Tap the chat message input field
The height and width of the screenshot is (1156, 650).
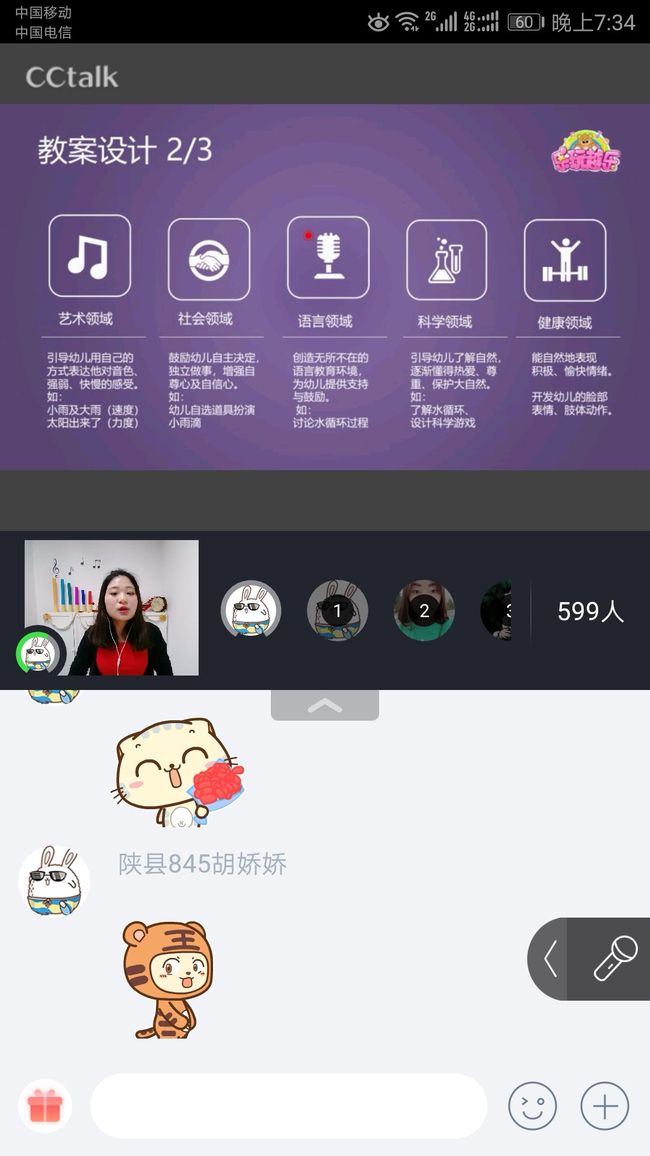click(x=289, y=1106)
